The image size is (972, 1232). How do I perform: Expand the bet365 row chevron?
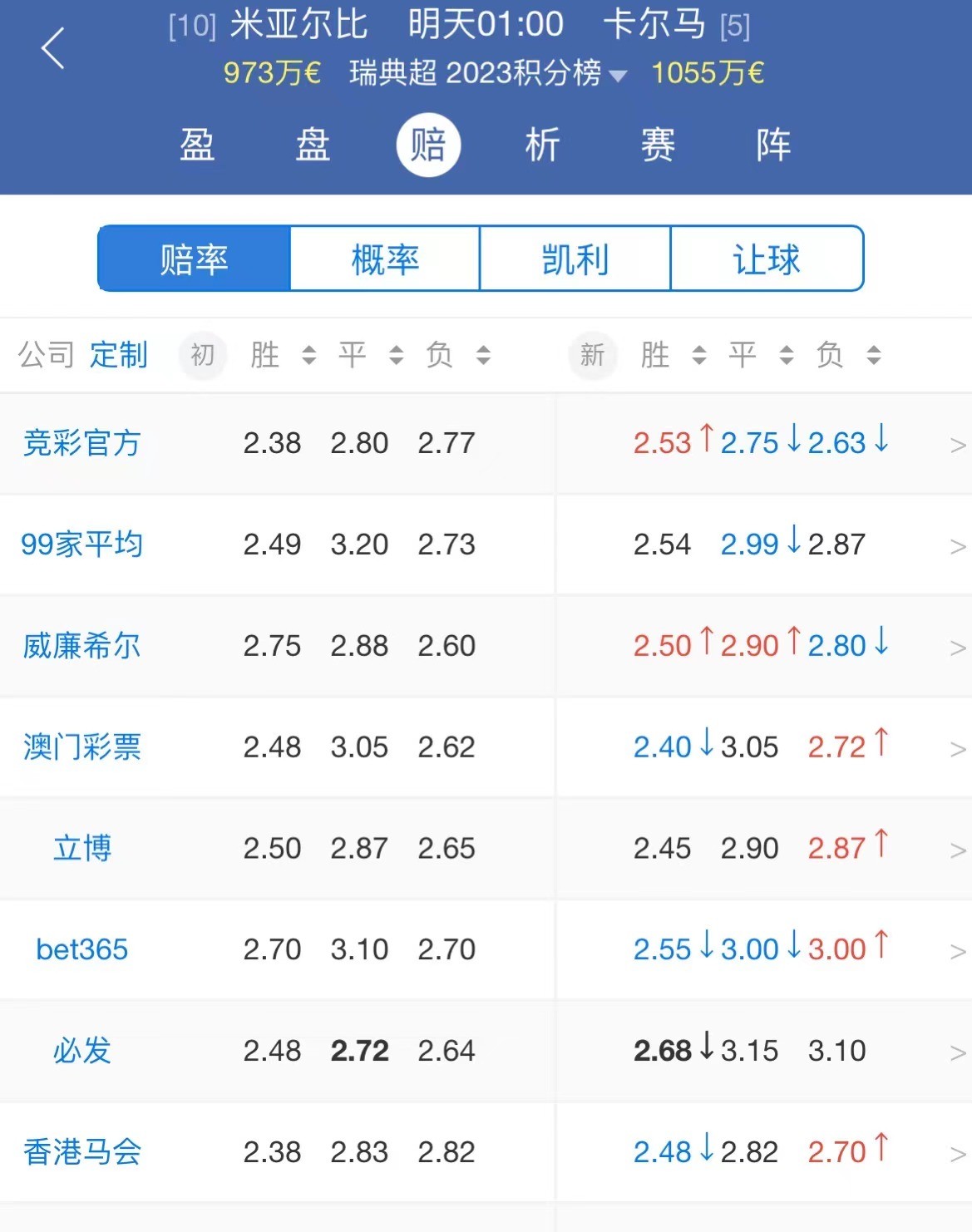pyautogui.click(x=953, y=950)
